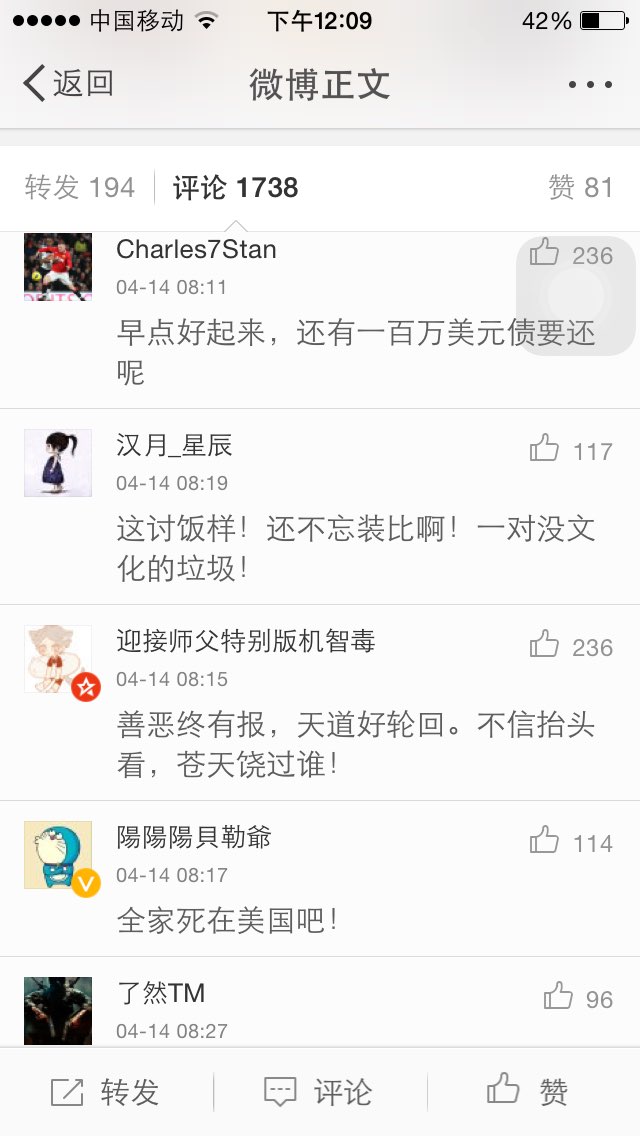Like the post with bottom 赞 button
This screenshot has height=1136, width=640.
tap(527, 1092)
